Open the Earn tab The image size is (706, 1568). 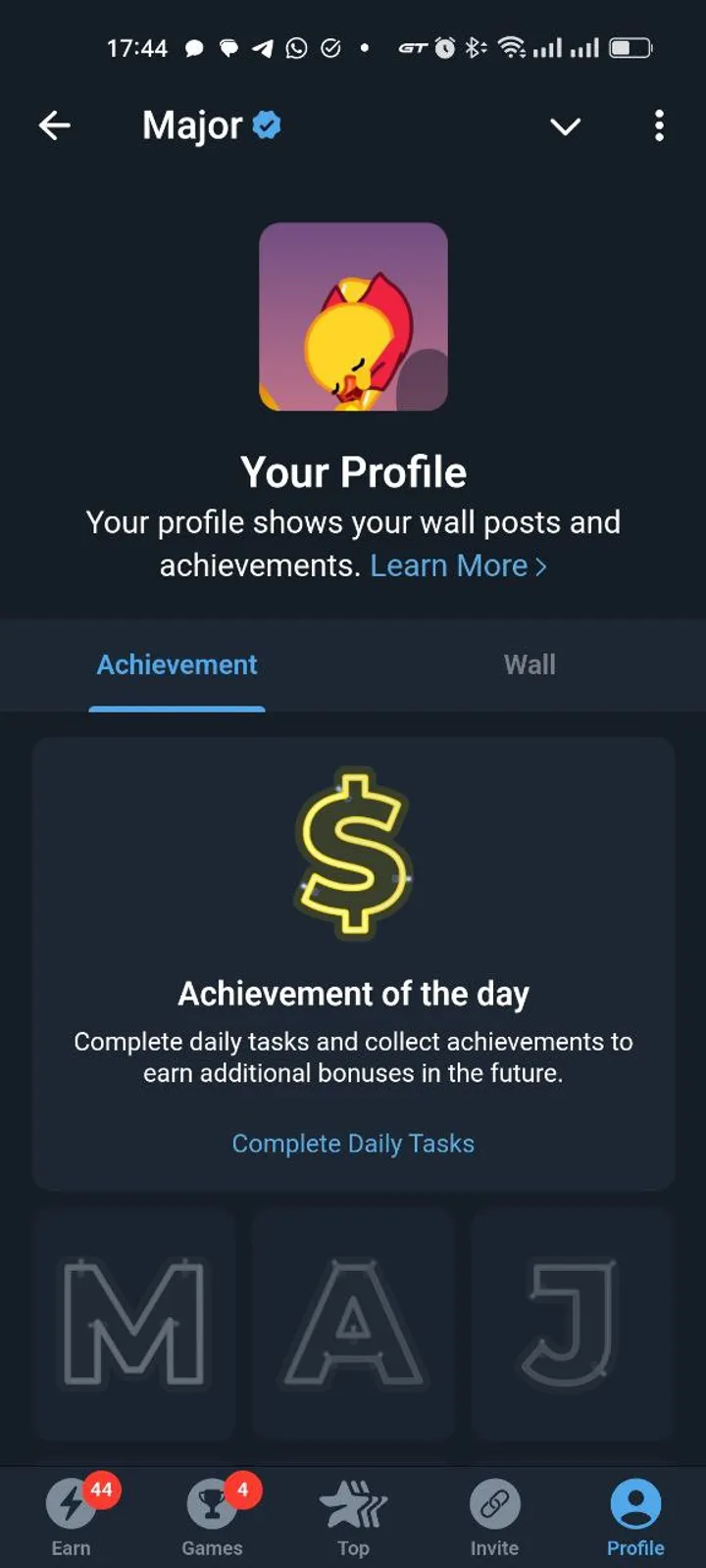pos(72,1517)
